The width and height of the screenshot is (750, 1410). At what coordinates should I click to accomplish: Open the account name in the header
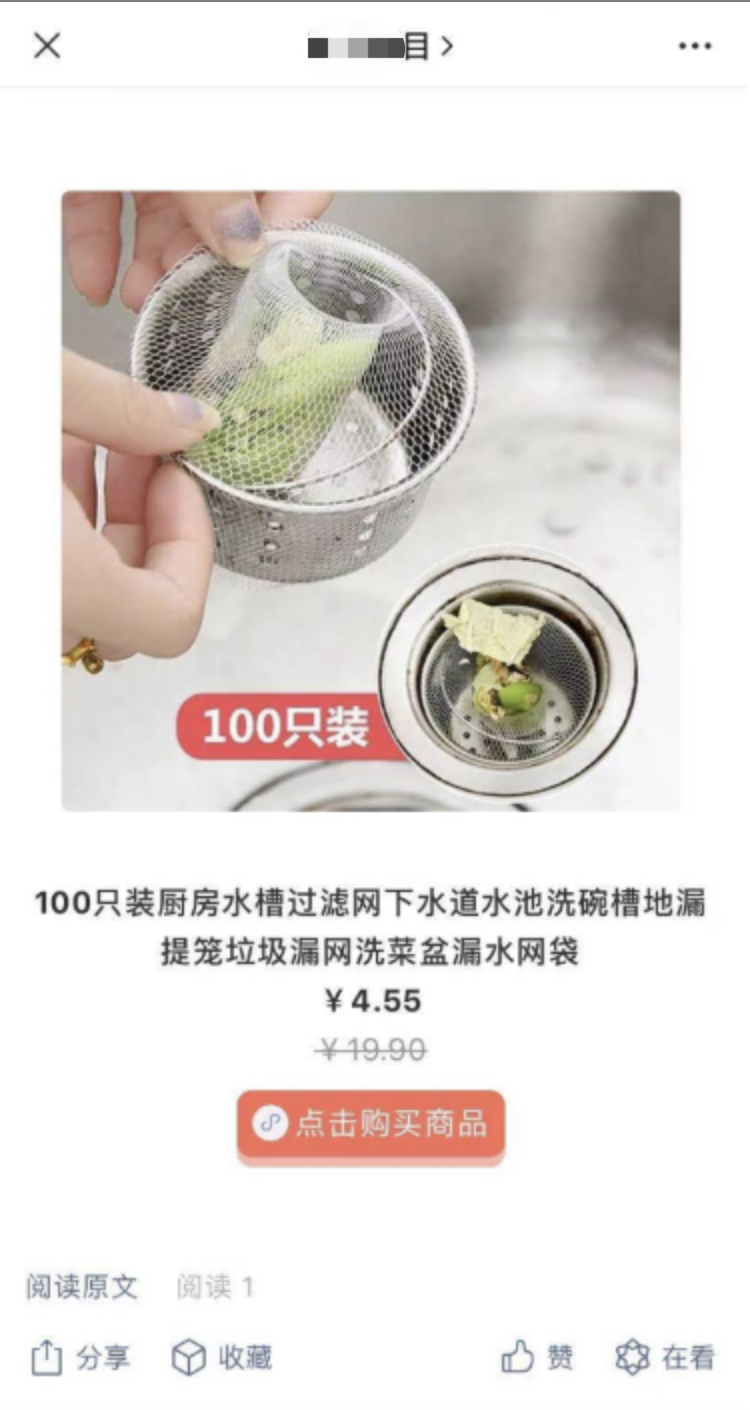(x=378, y=47)
